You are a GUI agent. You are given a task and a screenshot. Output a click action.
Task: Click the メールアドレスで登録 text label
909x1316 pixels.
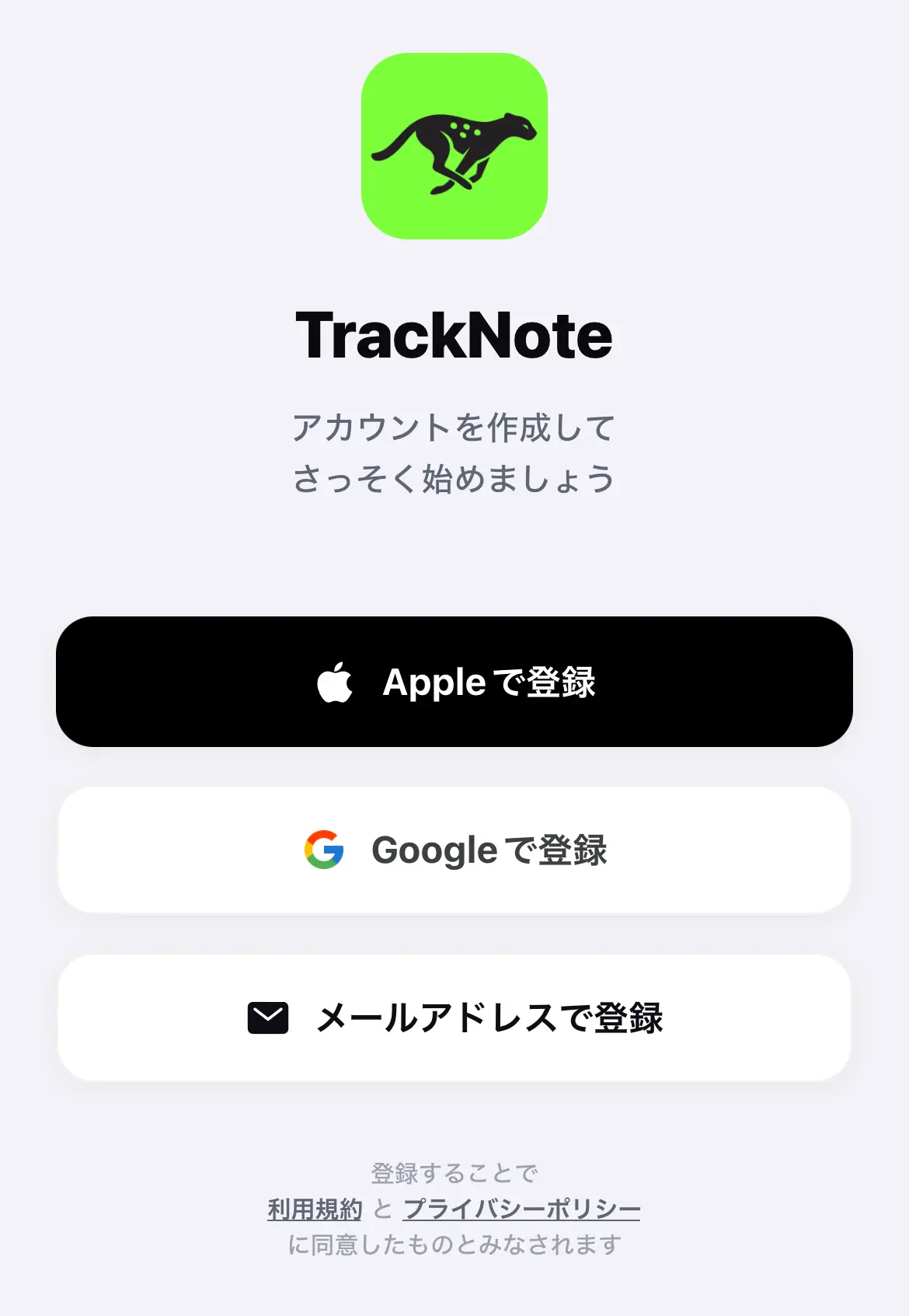491,1015
